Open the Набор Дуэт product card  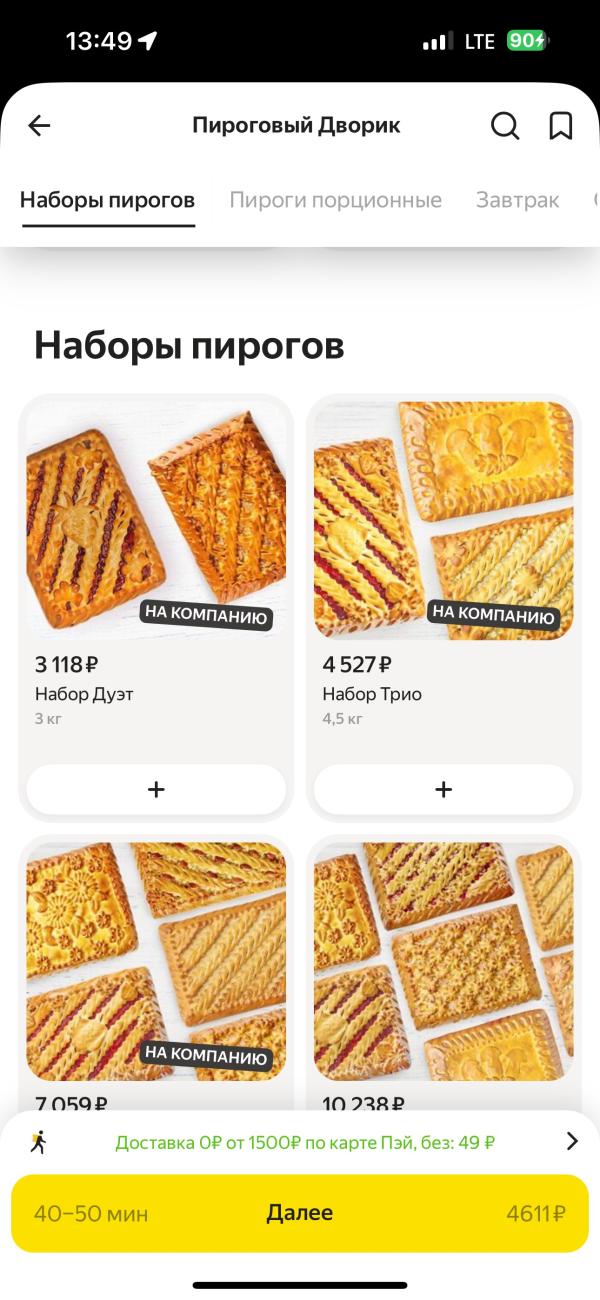(x=156, y=520)
